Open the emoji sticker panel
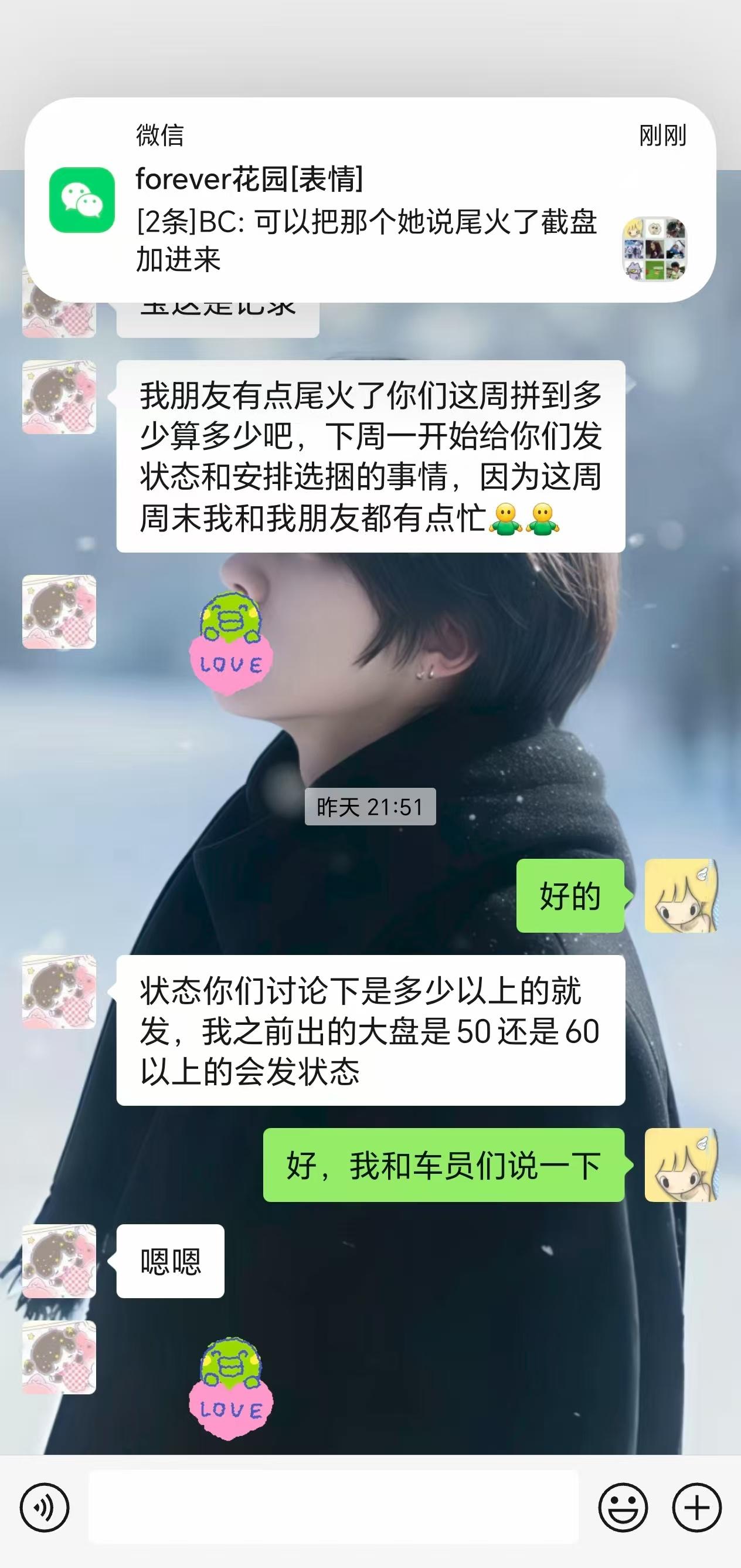741x1568 pixels. 623,1508
